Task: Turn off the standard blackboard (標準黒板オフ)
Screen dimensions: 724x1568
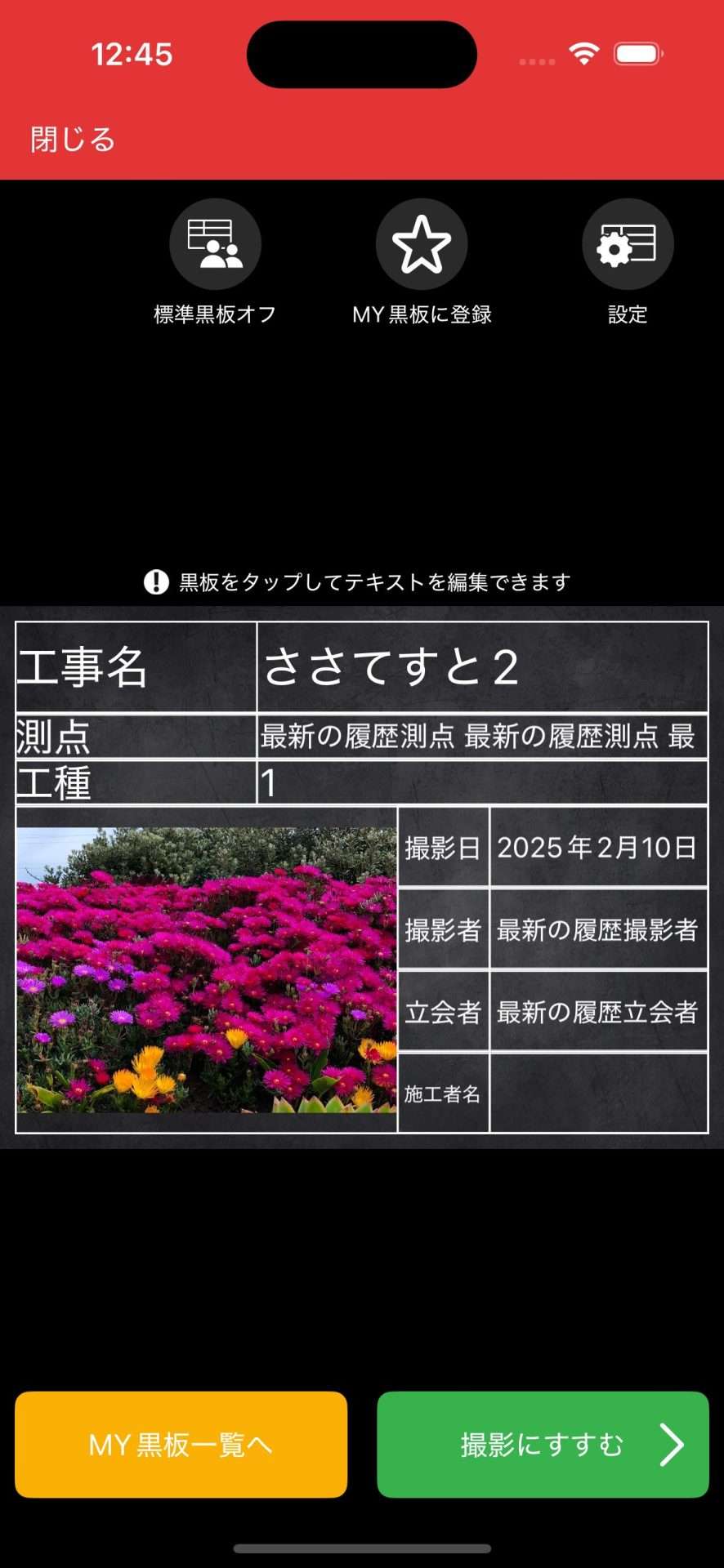Action: (x=215, y=244)
